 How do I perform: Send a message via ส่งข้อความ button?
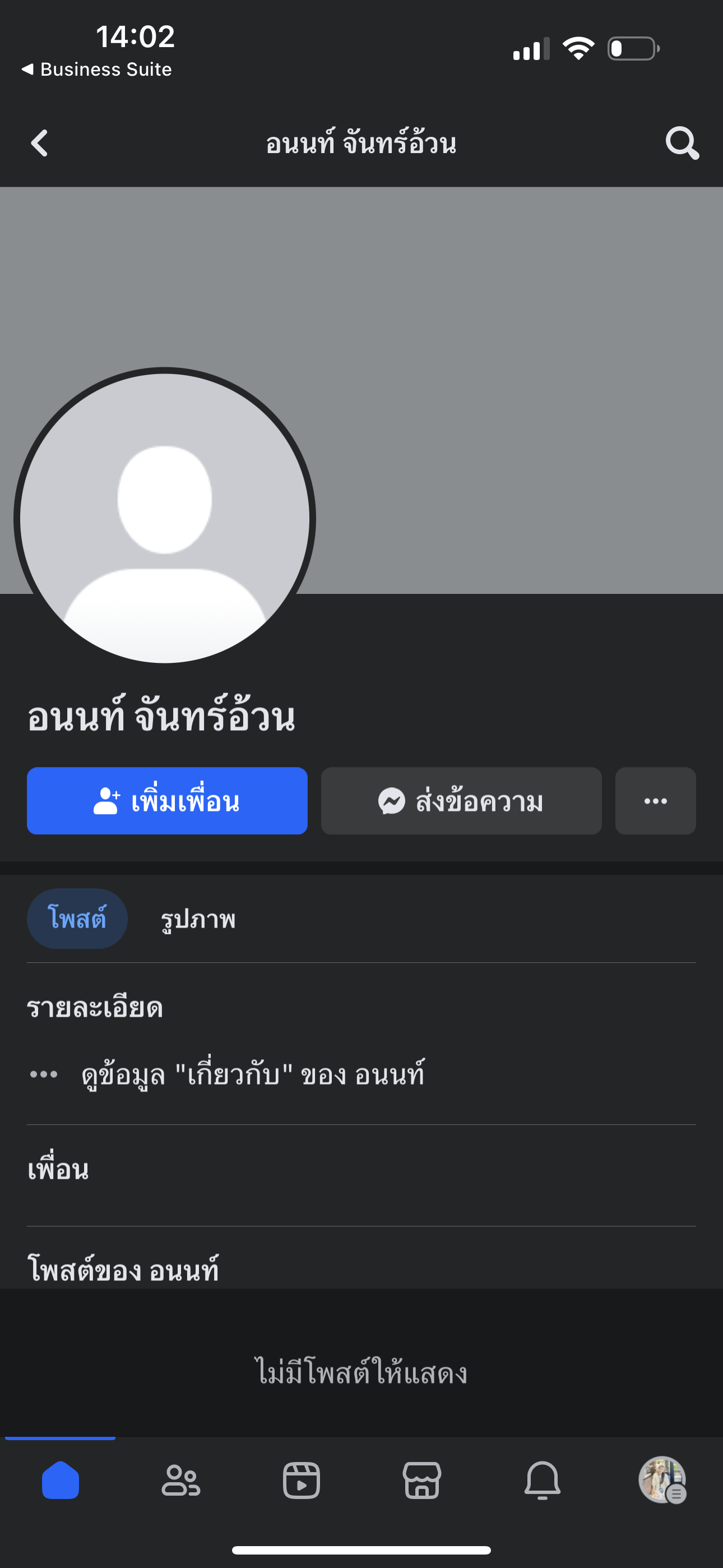point(461,801)
